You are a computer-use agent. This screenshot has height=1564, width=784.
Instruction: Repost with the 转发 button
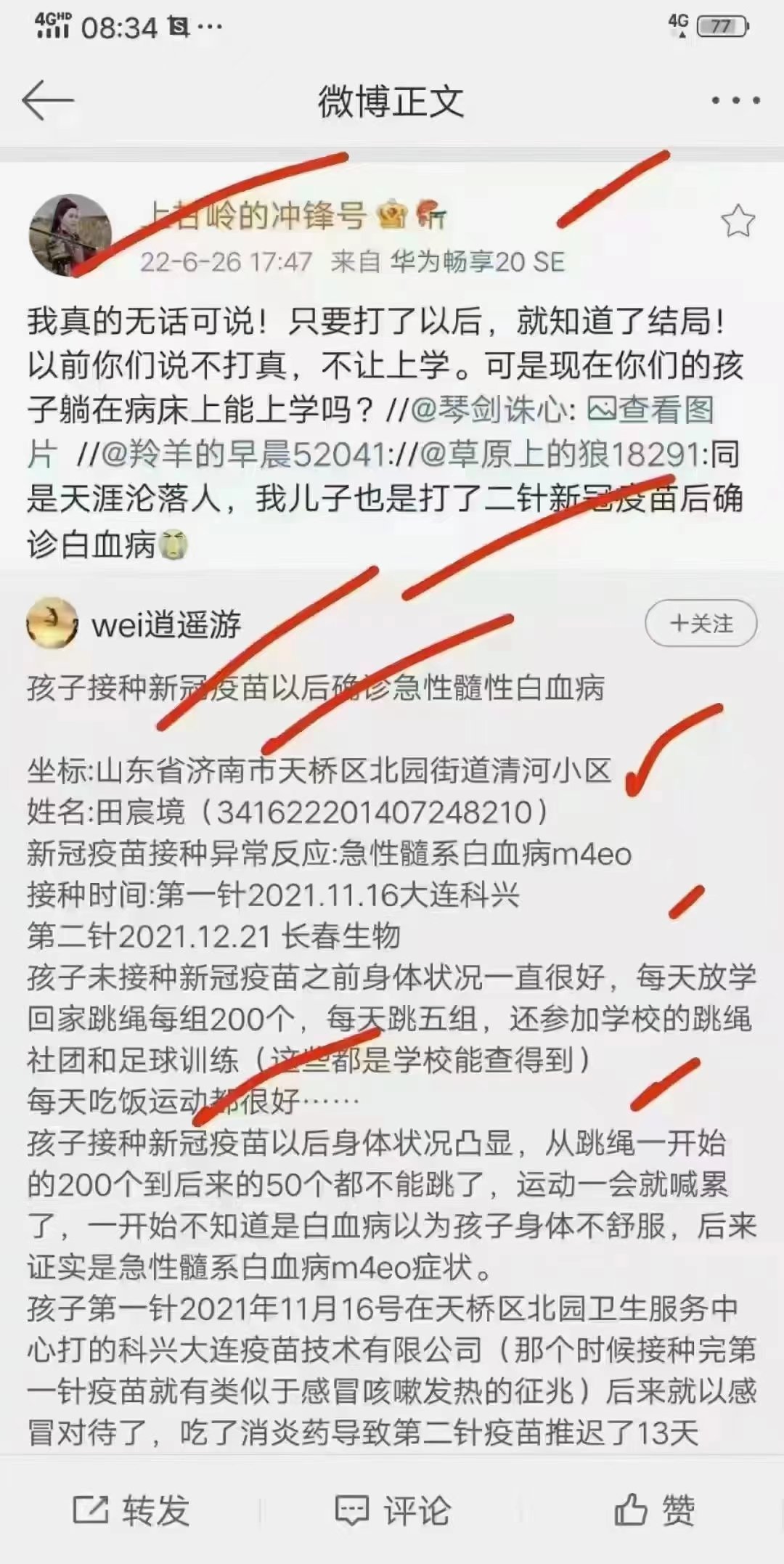tap(131, 1510)
